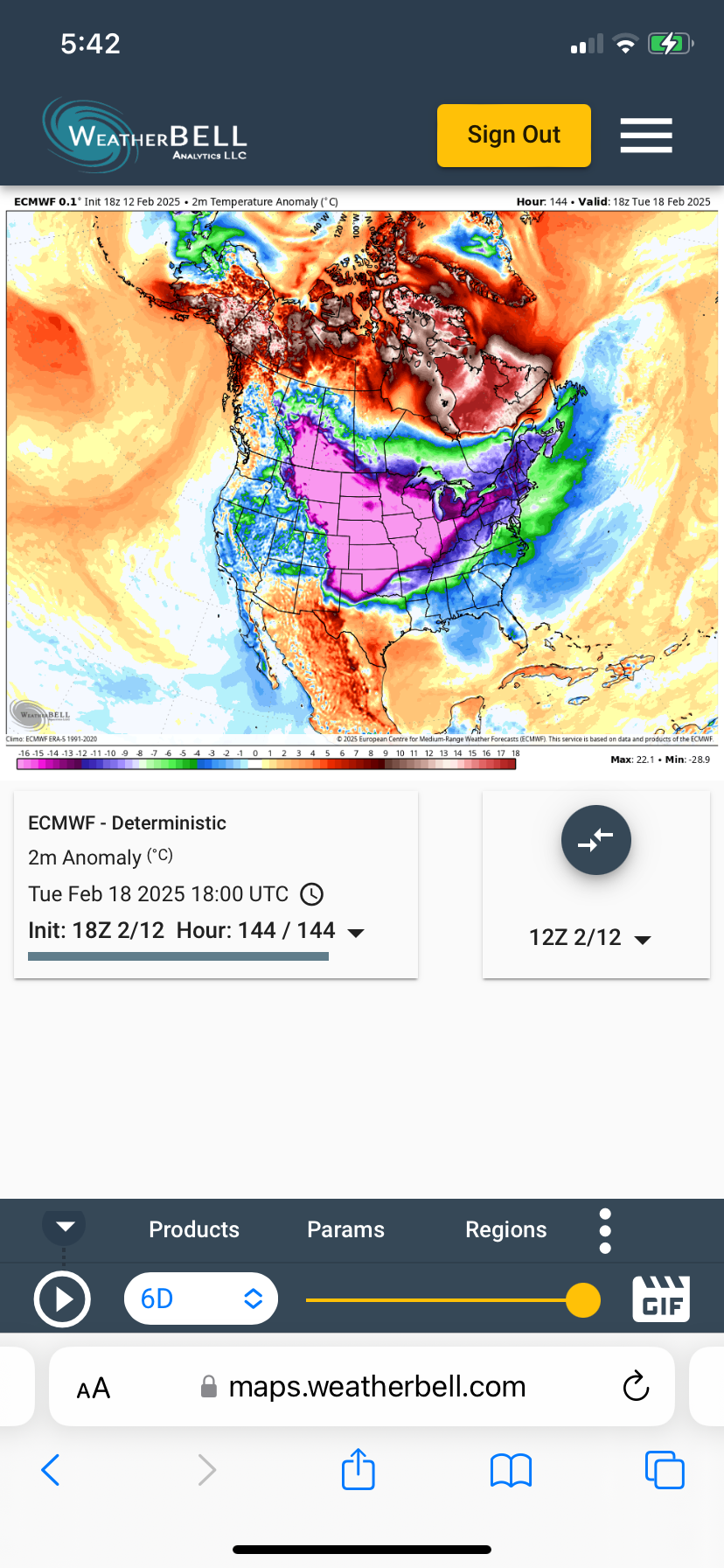
Task: Tap the clock icon beside valid time
Action: [x=312, y=894]
